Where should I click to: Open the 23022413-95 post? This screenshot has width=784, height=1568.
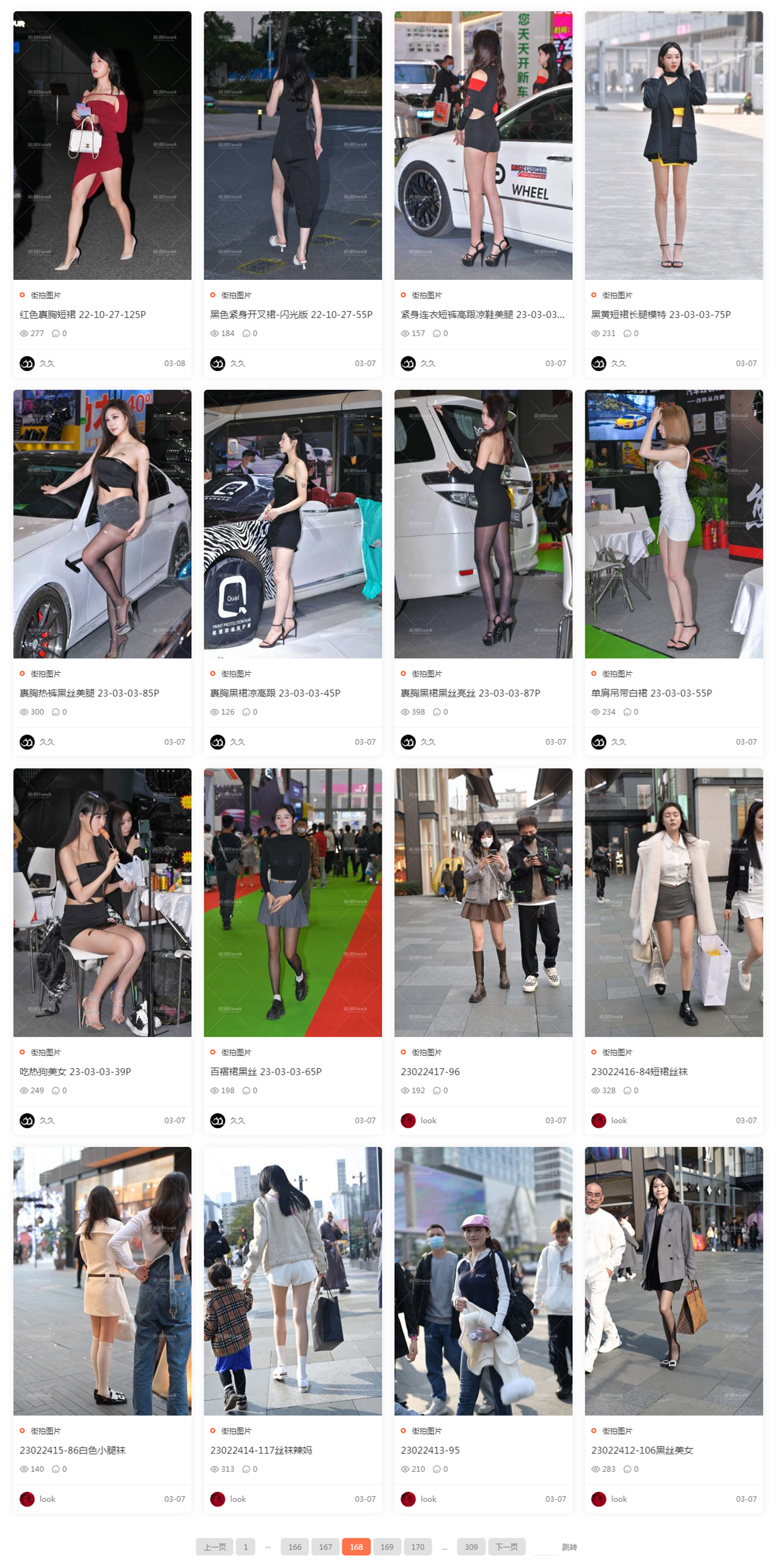430,1451
